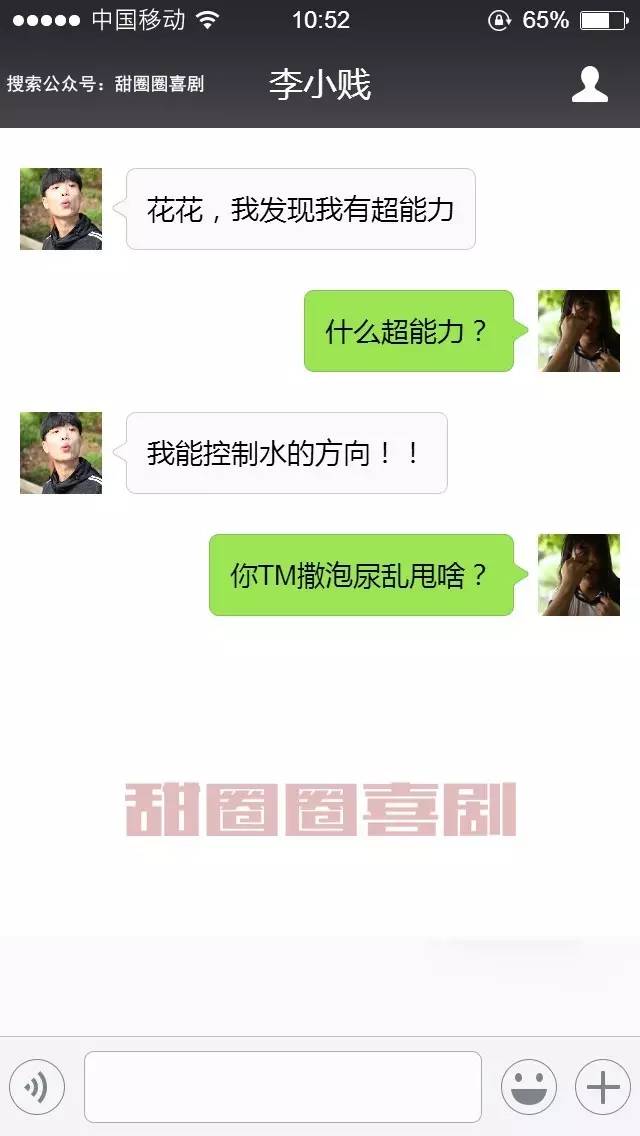Open the sender avatar next to "什么超能力？"
The width and height of the screenshot is (640, 1136).
(579, 331)
